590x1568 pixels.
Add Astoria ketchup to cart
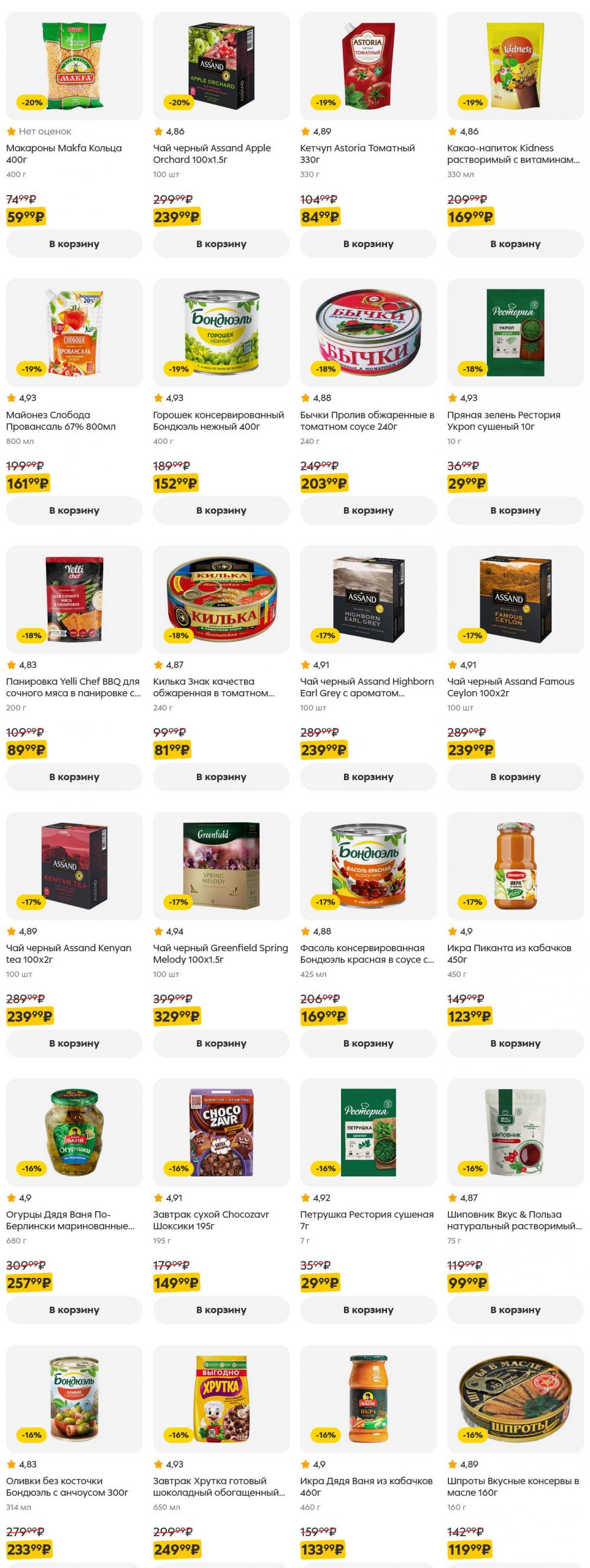pos(368,244)
